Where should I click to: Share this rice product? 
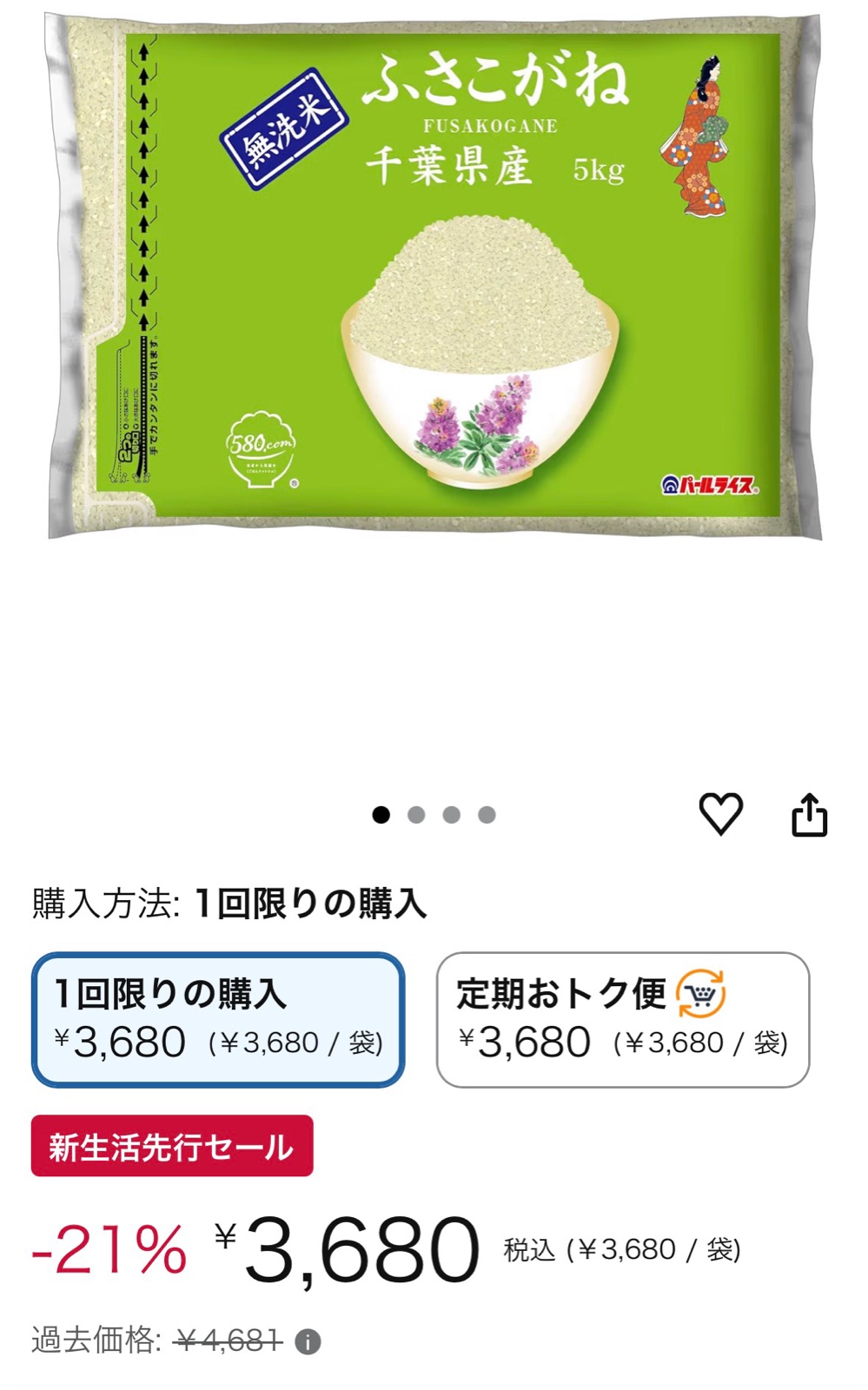[x=809, y=815]
